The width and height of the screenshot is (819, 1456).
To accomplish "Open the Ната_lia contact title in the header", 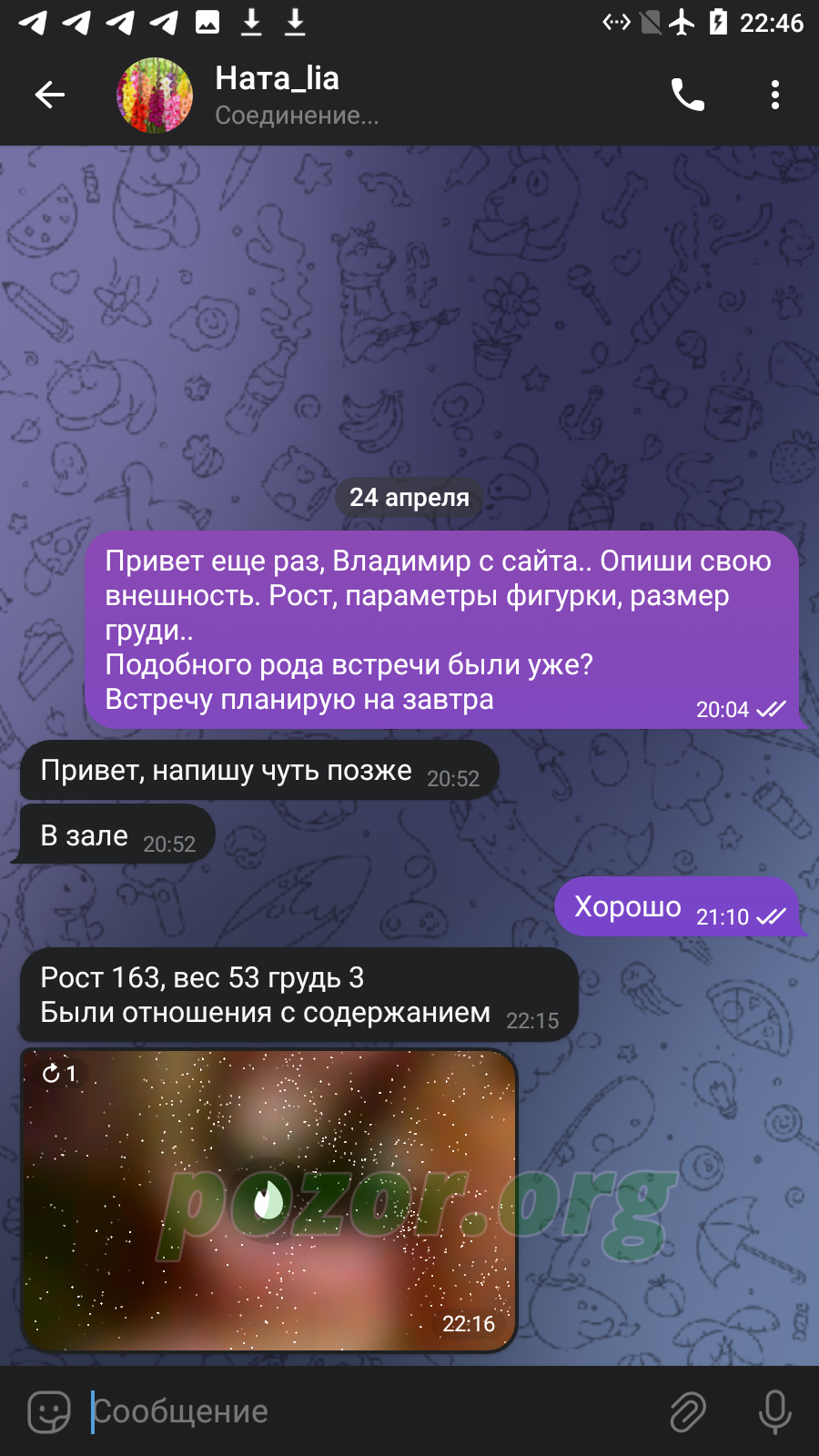I will (277, 79).
